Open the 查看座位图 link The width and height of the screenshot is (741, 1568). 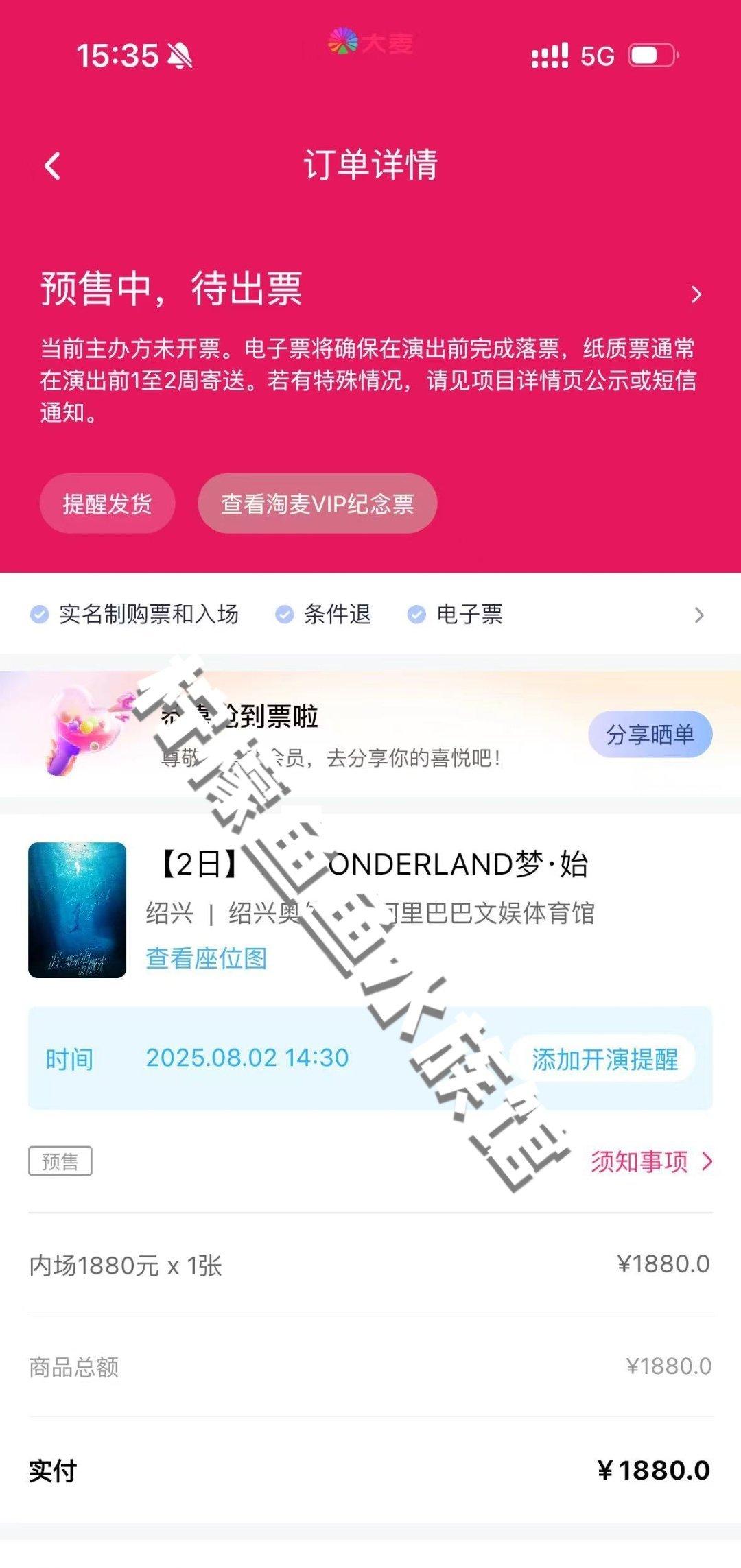click(207, 958)
